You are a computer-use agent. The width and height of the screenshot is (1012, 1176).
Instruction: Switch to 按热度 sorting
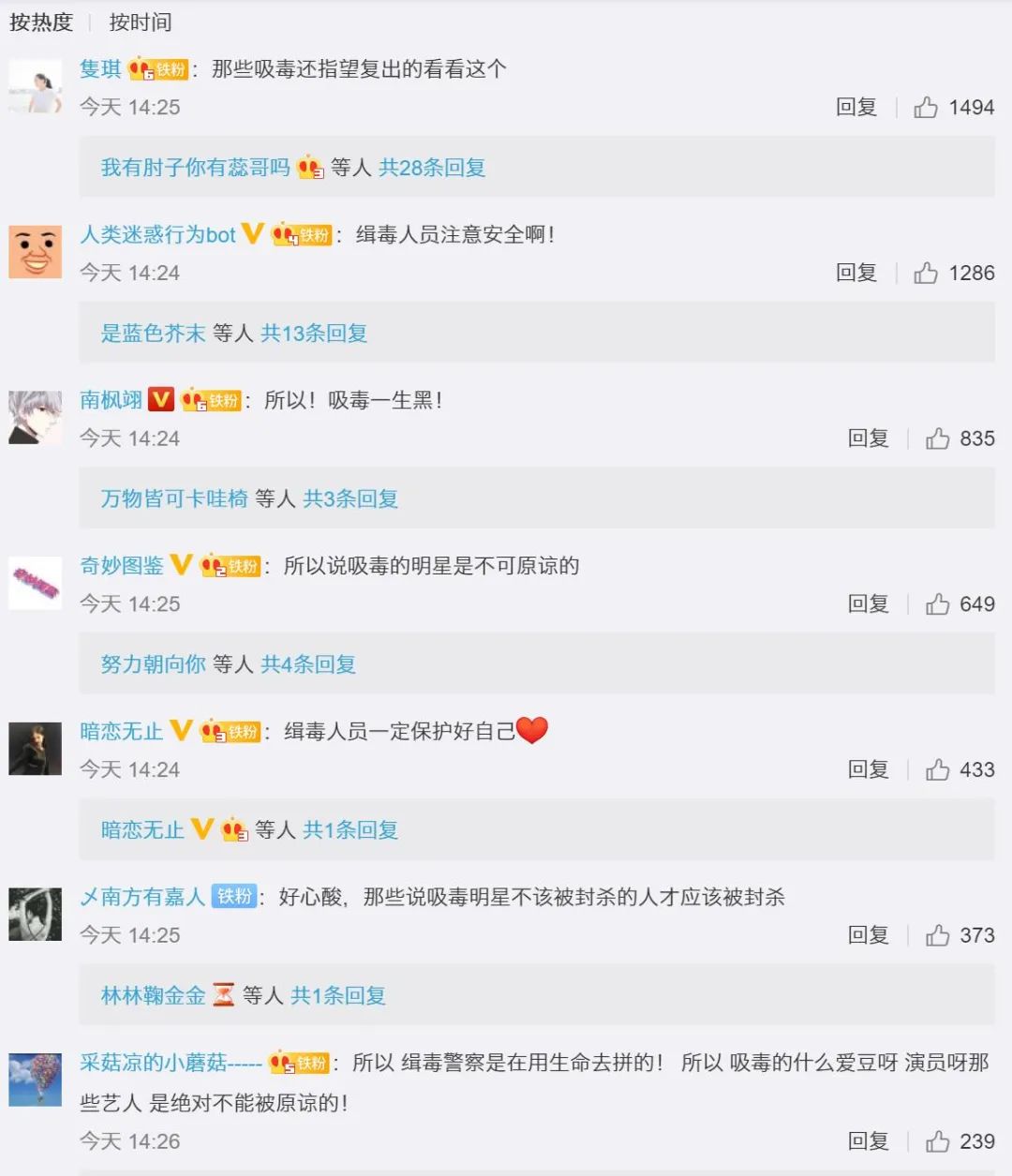coord(41,22)
